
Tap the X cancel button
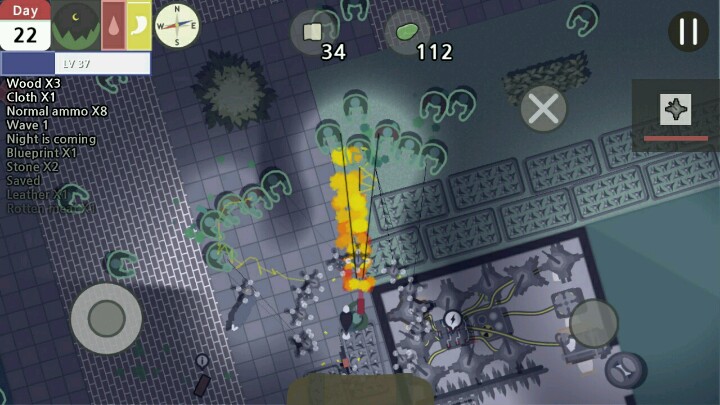543,108
